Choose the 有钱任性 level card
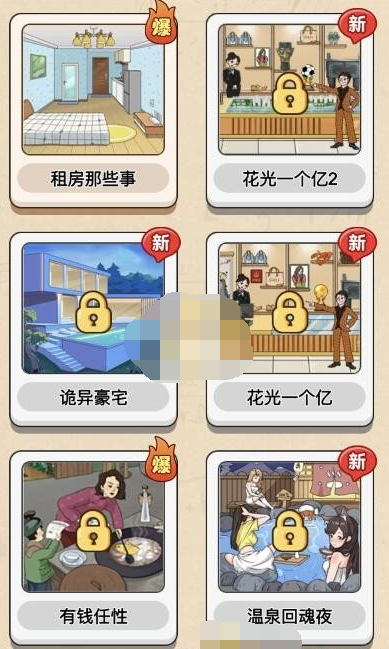 pyautogui.click(x=94, y=548)
